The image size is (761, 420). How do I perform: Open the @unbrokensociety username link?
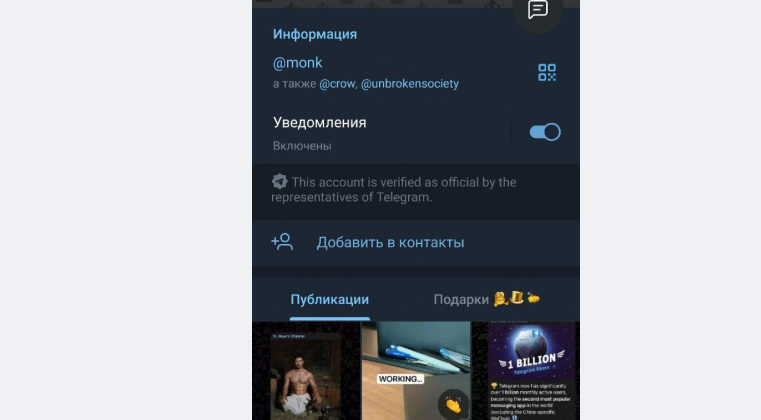click(x=409, y=84)
